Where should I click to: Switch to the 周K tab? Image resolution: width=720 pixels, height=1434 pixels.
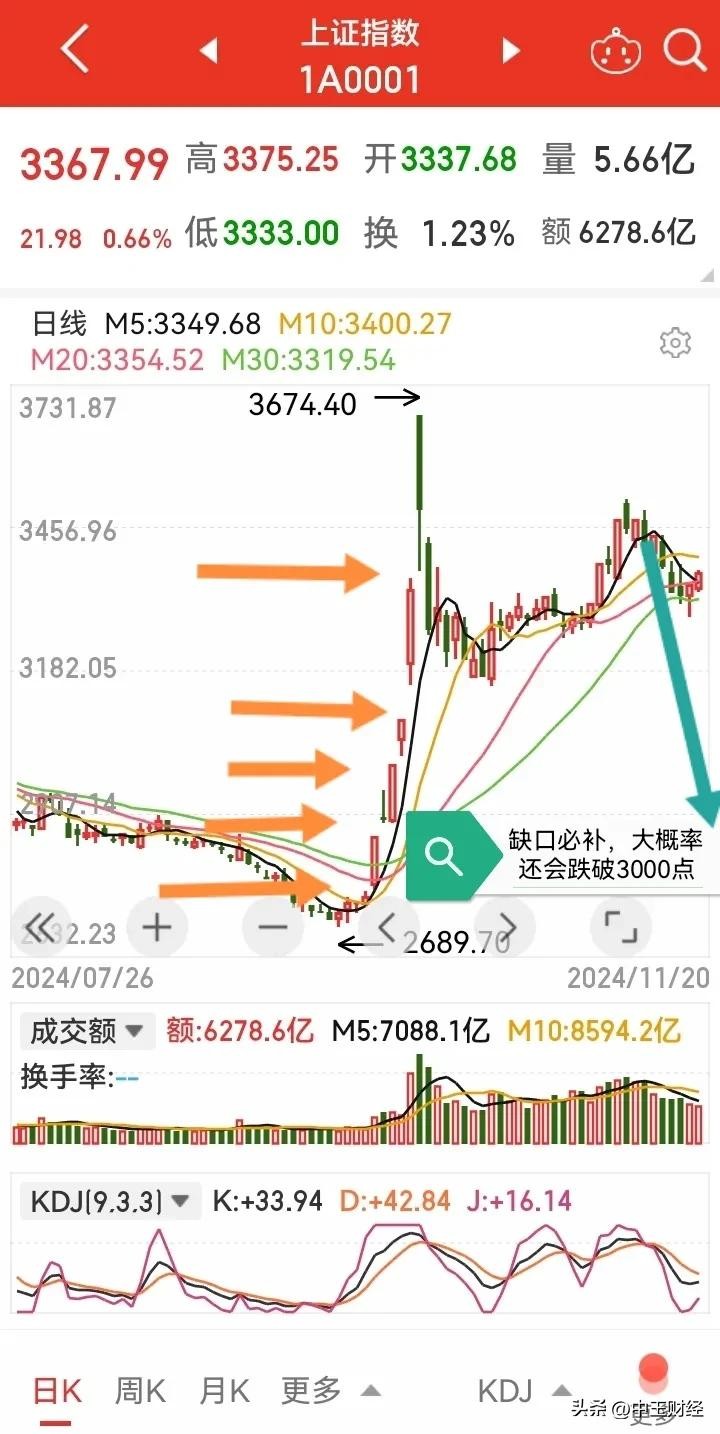click(140, 1391)
